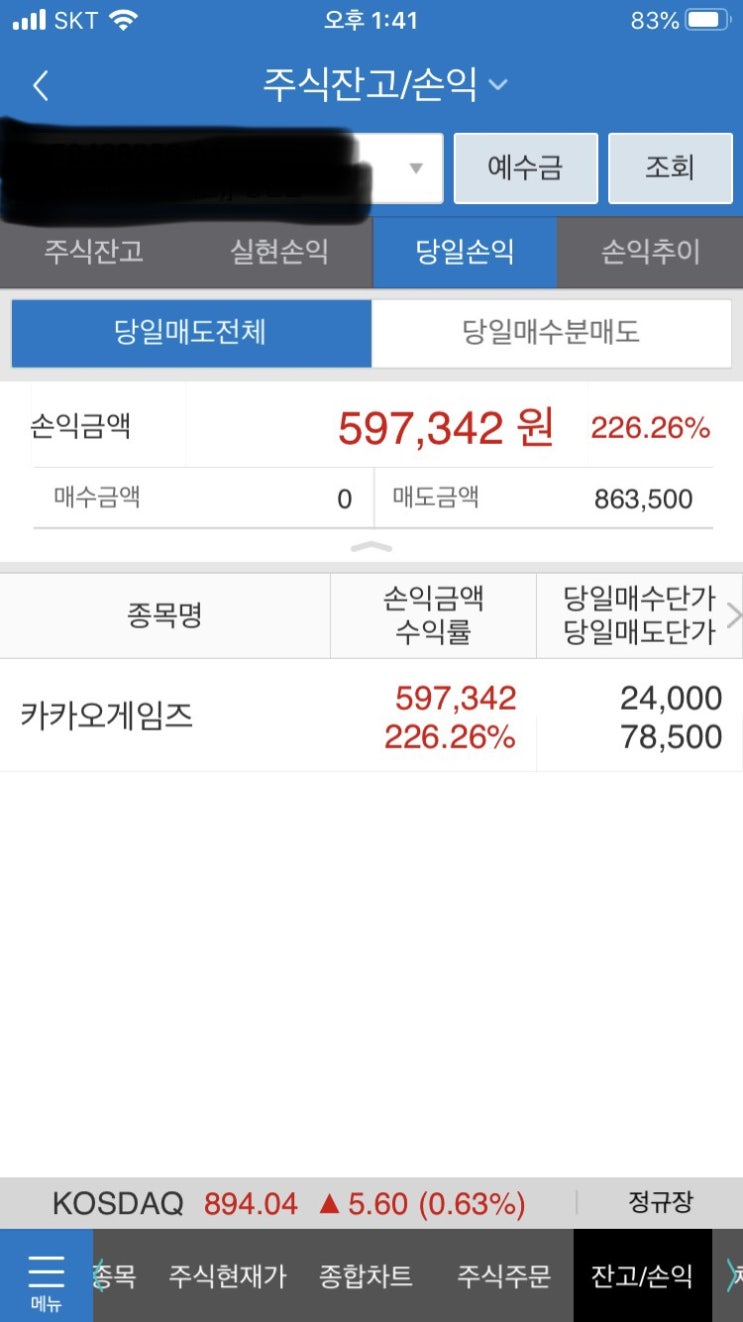Go to 주식현재가 in the bottom bar
Screen dimensions: 743x1322
227,1276
